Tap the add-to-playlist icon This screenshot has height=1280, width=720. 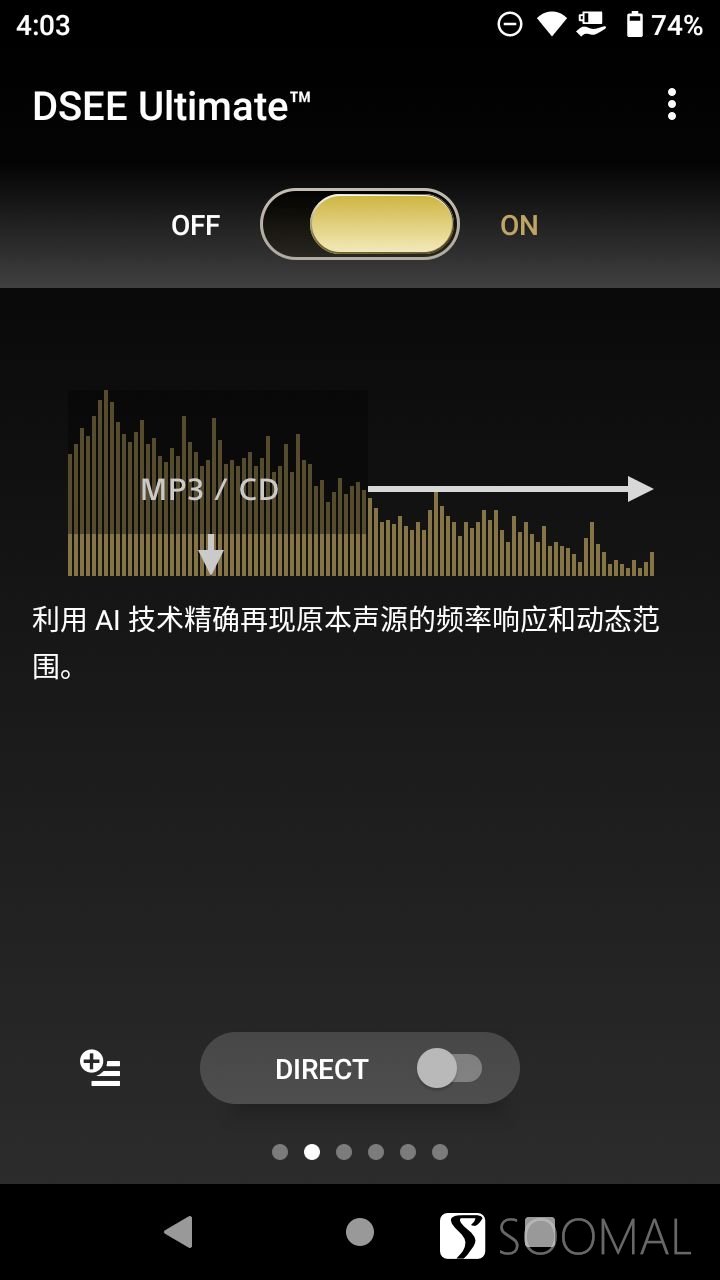[x=99, y=1068]
